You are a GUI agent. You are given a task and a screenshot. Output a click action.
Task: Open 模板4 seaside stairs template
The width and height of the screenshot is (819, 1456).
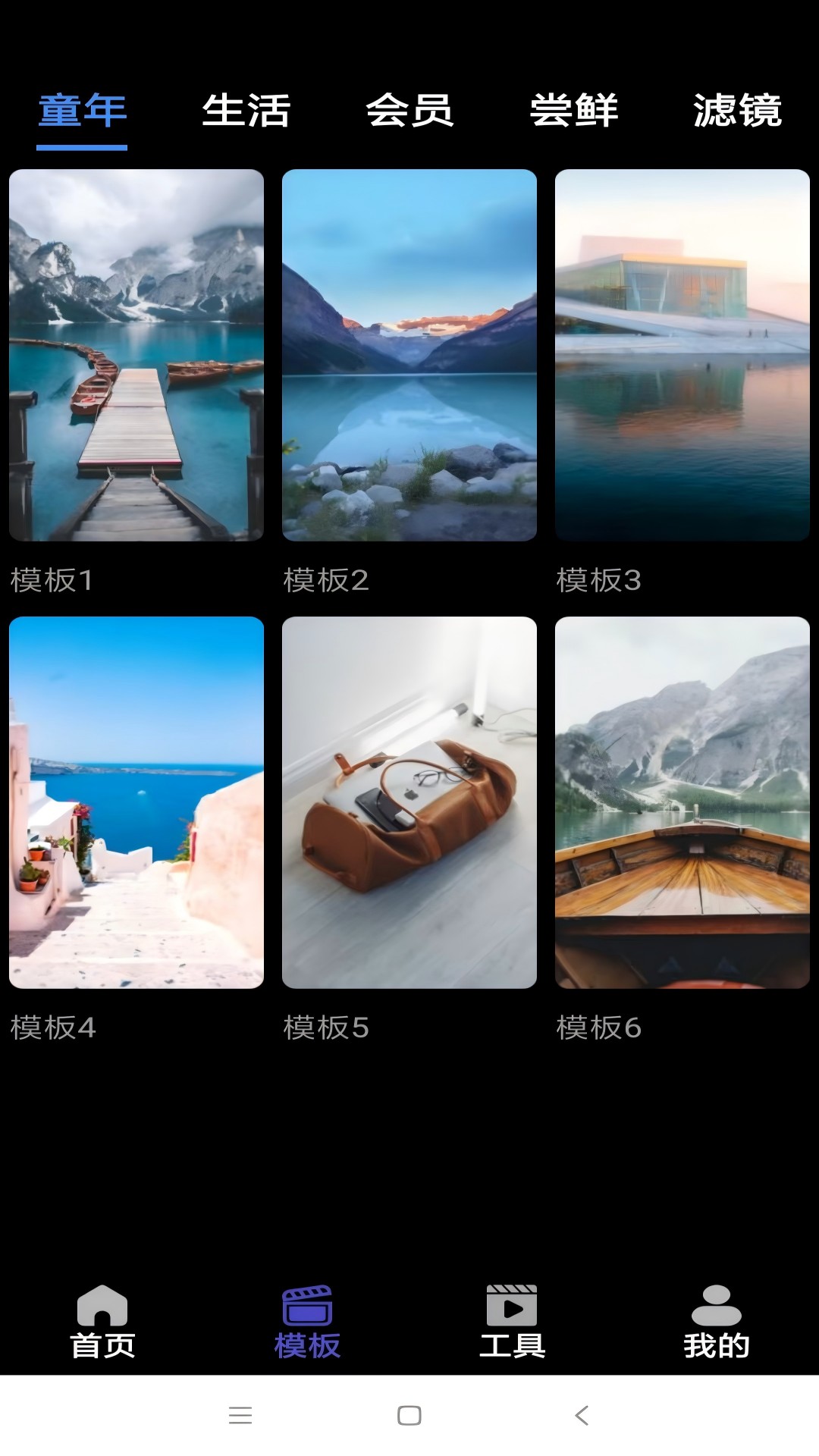pyautogui.click(x=136, y=802)
